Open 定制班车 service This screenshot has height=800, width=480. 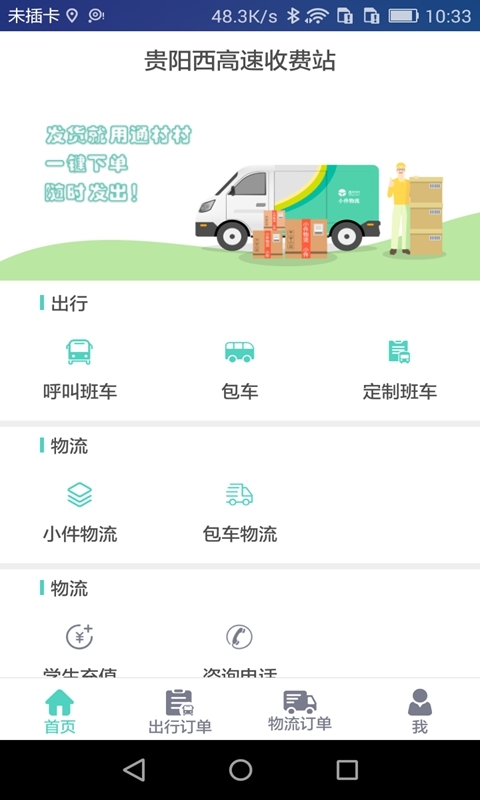click(399, 369)
